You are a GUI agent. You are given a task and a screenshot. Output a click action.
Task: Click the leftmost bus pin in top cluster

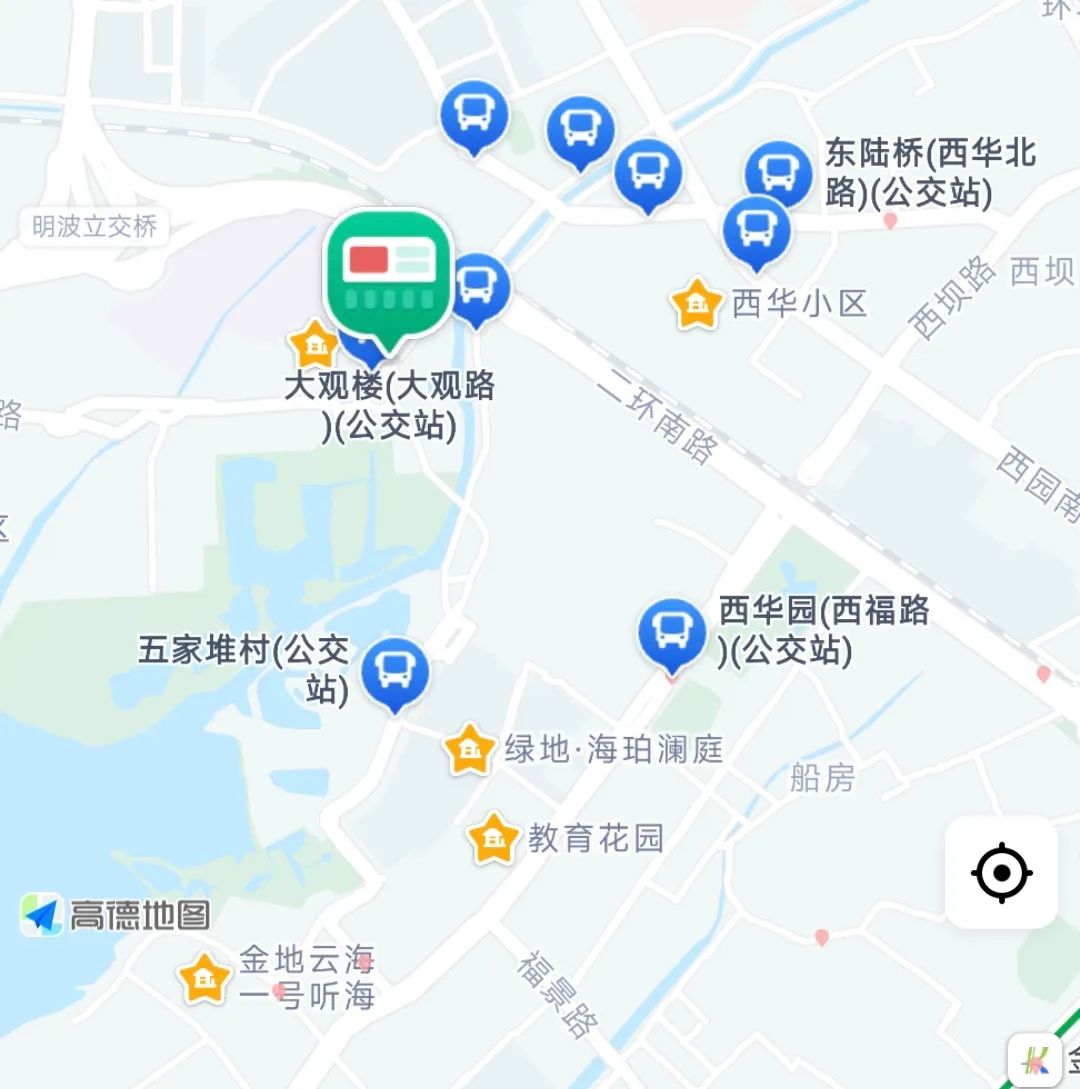point(474,114)
